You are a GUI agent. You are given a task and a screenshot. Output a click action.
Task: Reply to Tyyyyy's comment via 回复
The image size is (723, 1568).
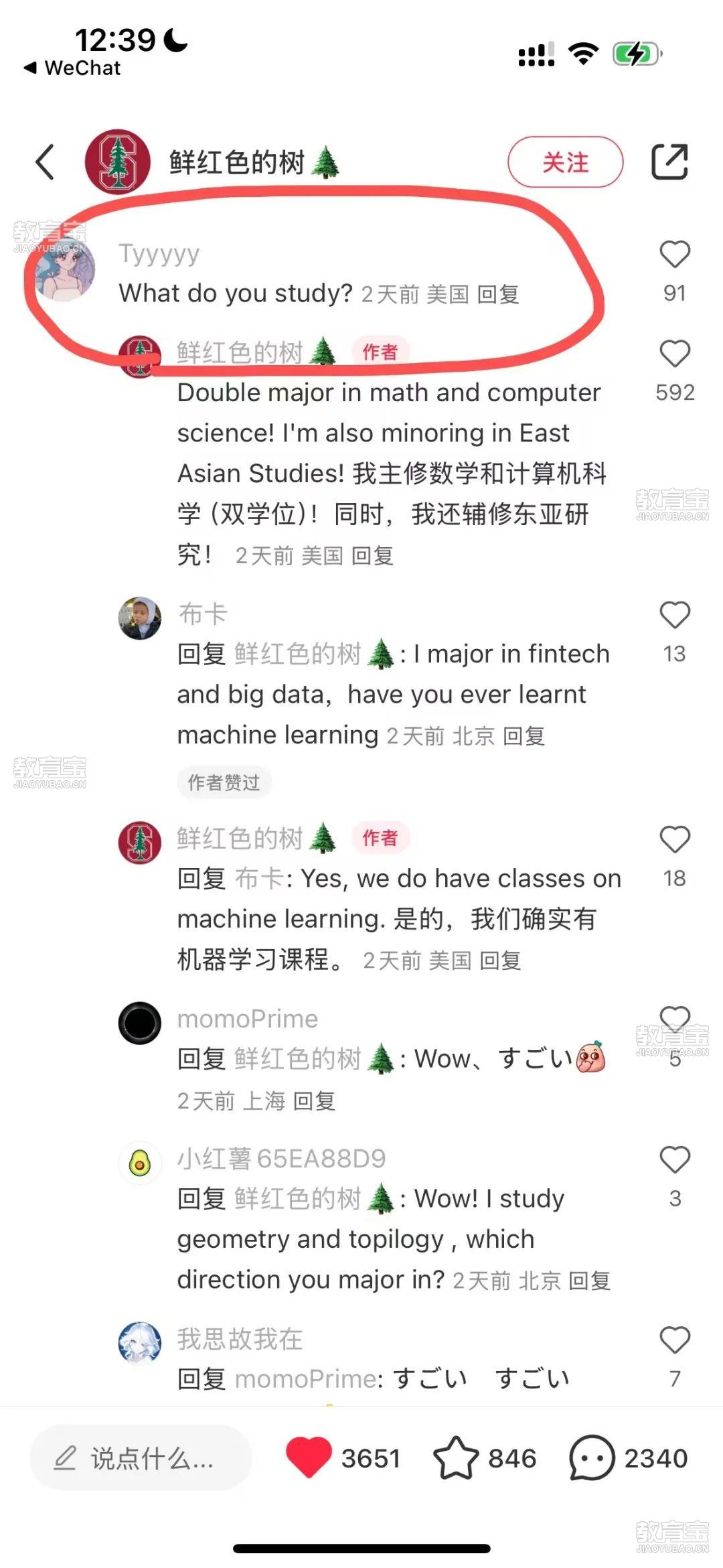point(498,294)
